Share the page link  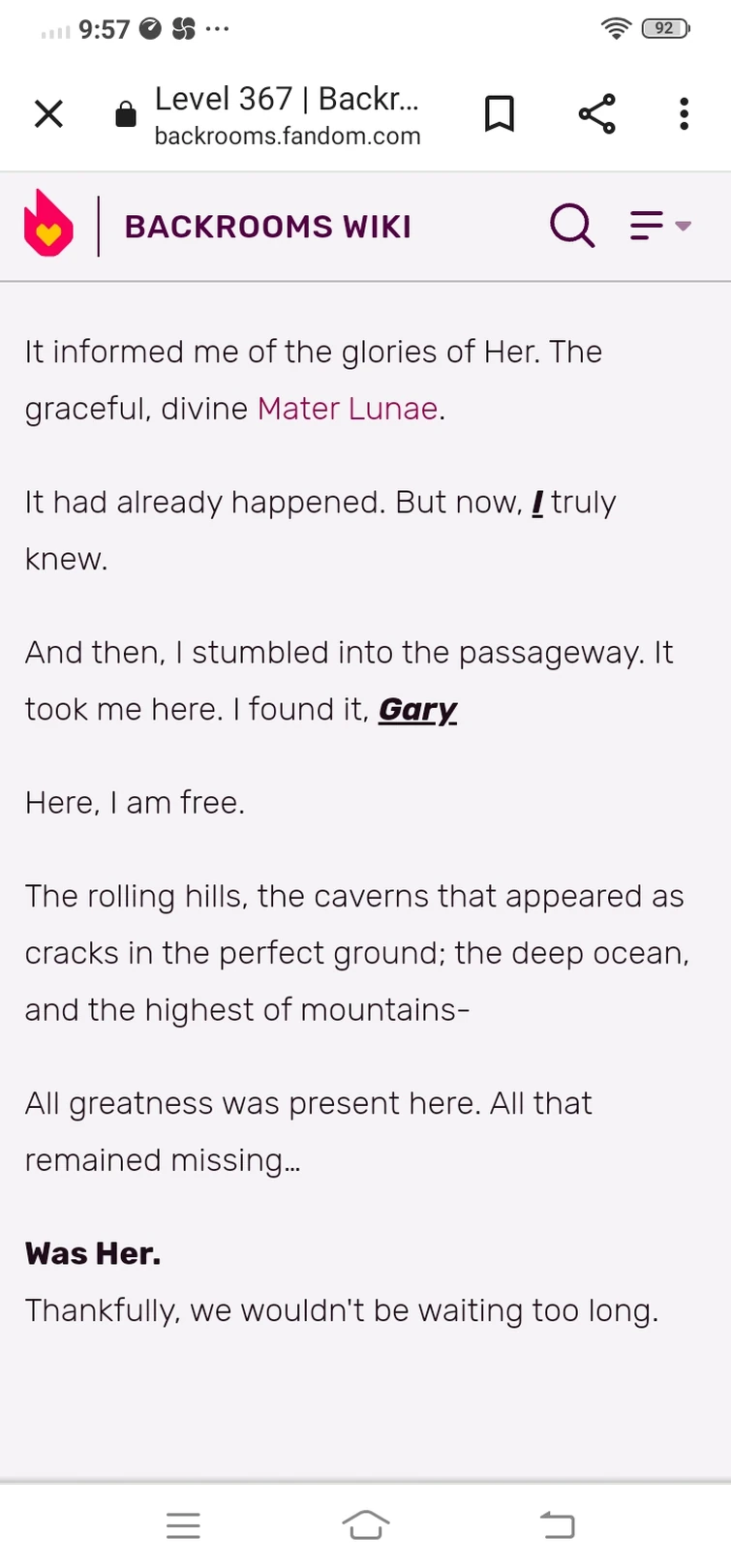(596, 114)
